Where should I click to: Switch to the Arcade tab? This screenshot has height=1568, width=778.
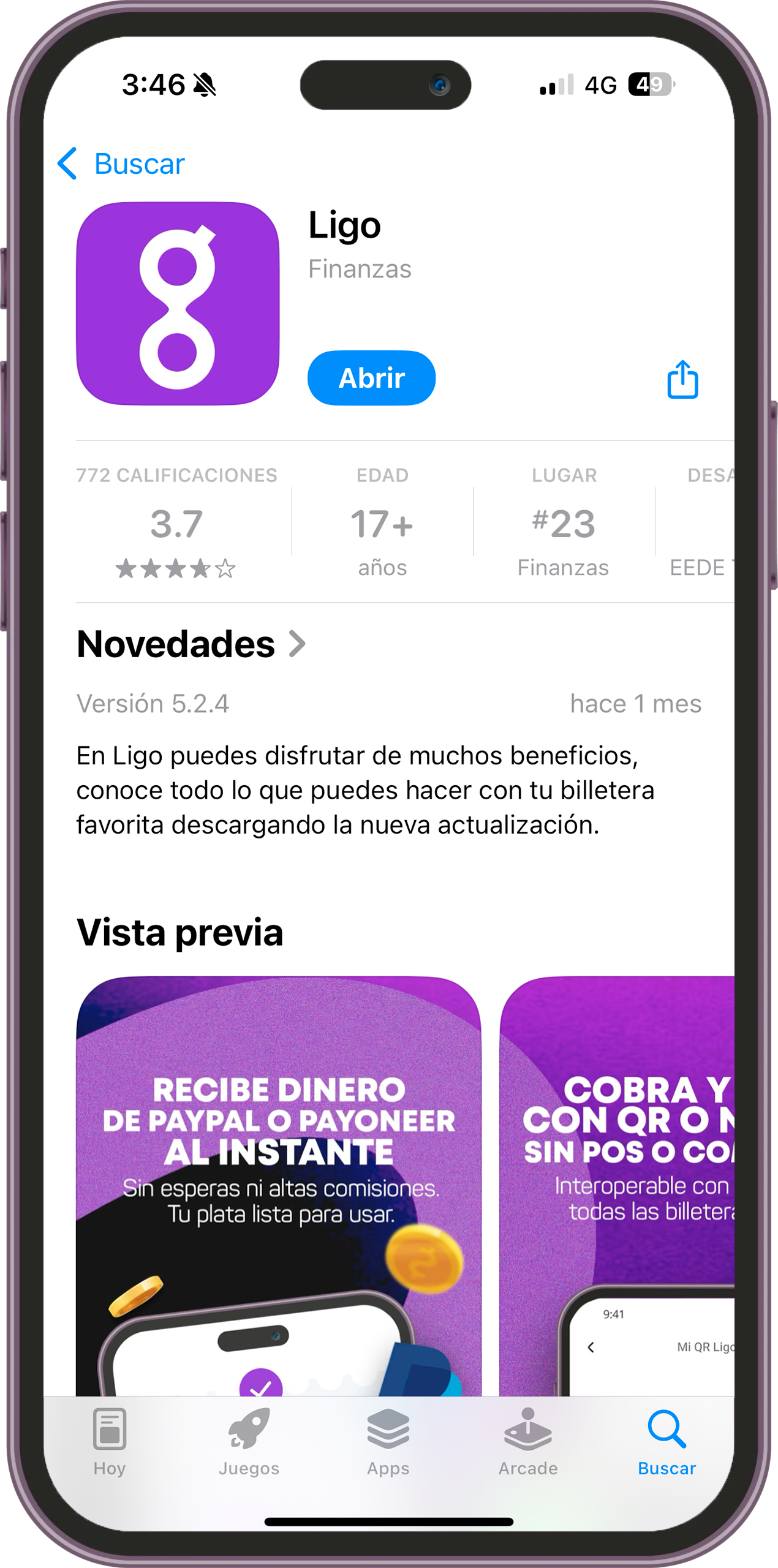click(x=527, y=1441)
